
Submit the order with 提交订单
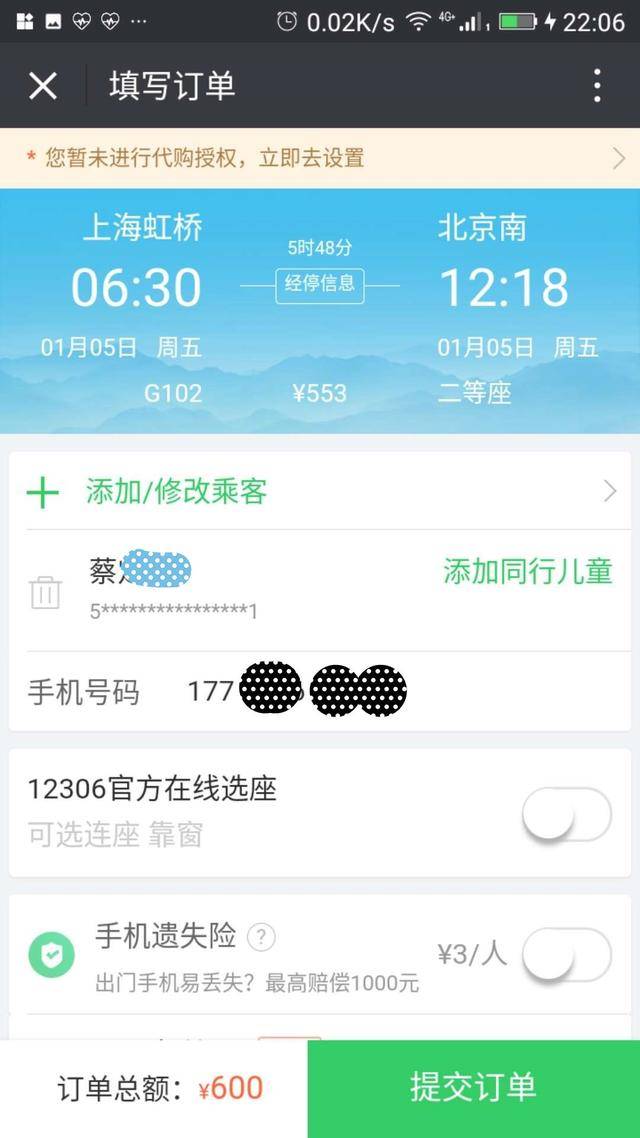point(473,1088)
